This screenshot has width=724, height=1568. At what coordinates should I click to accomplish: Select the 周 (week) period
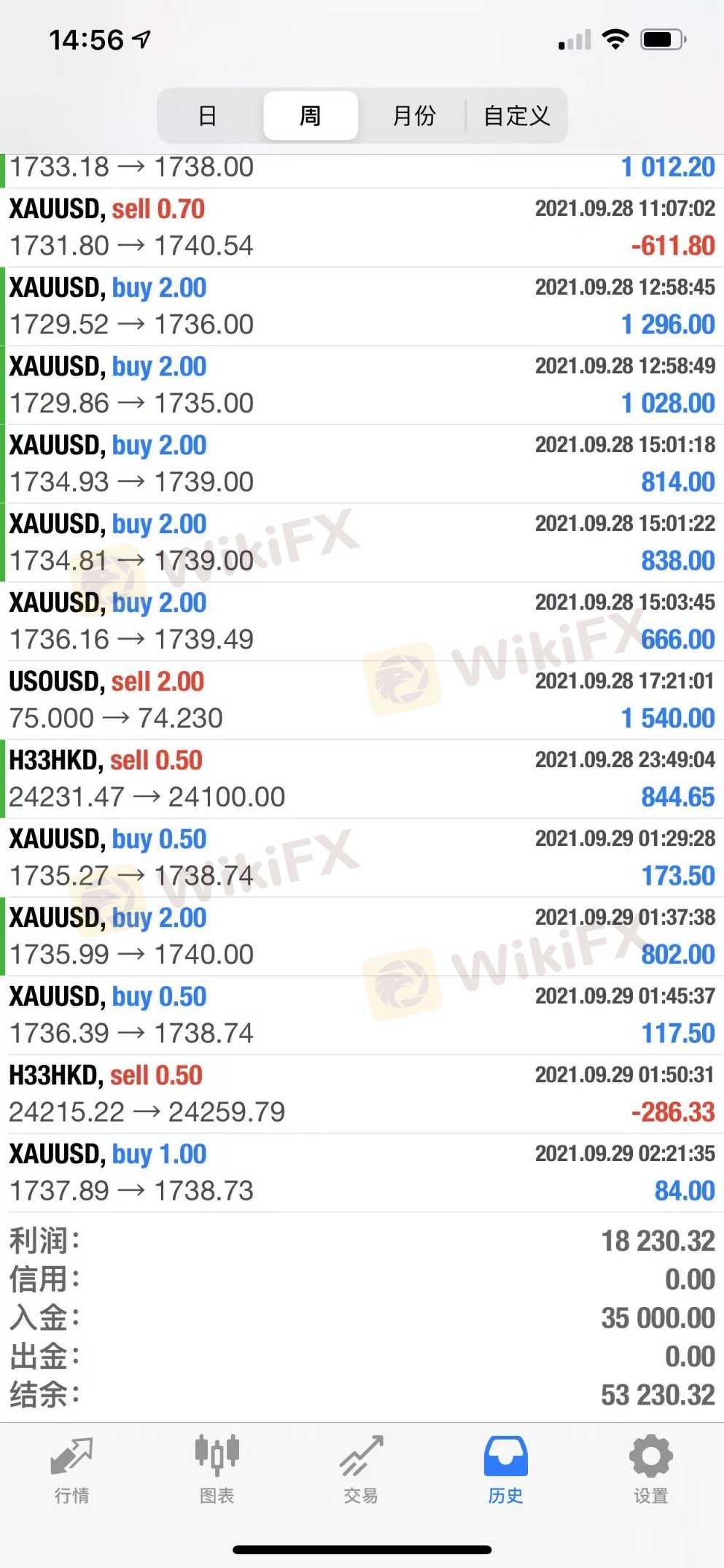[x=311, y=115]
